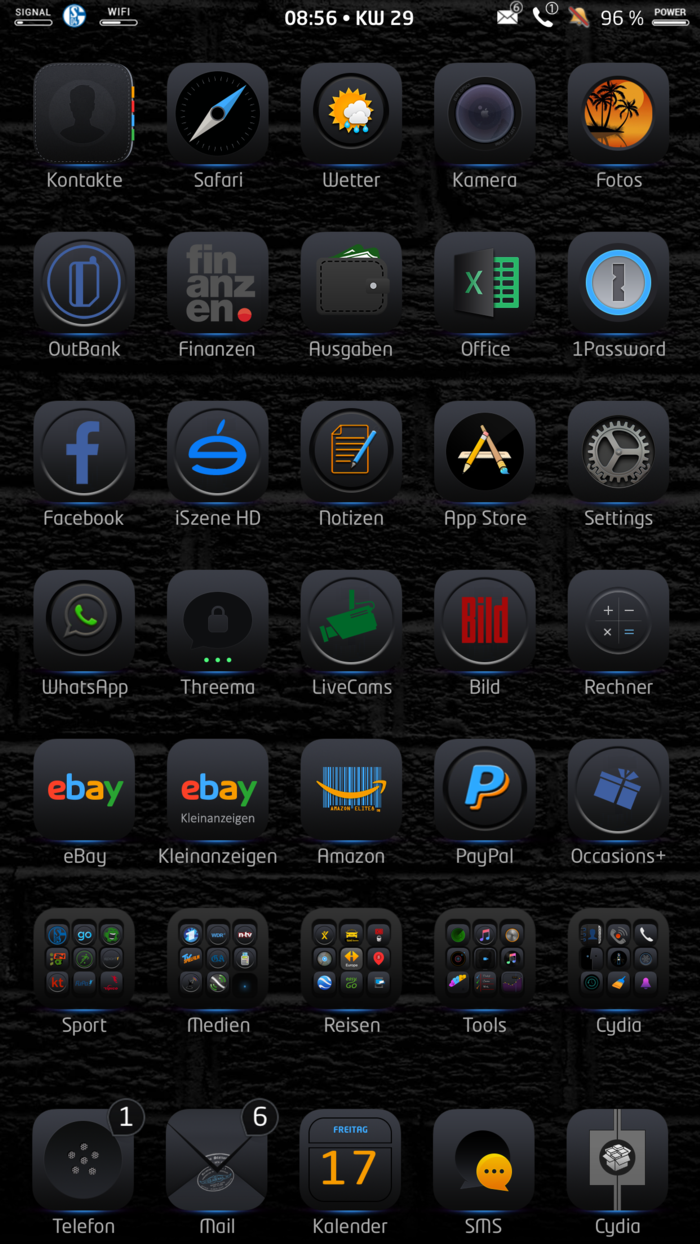The height and width of the screenshot is (1244, 700).
Task: Open the Rechner calculator
Action: pos(618,620)
